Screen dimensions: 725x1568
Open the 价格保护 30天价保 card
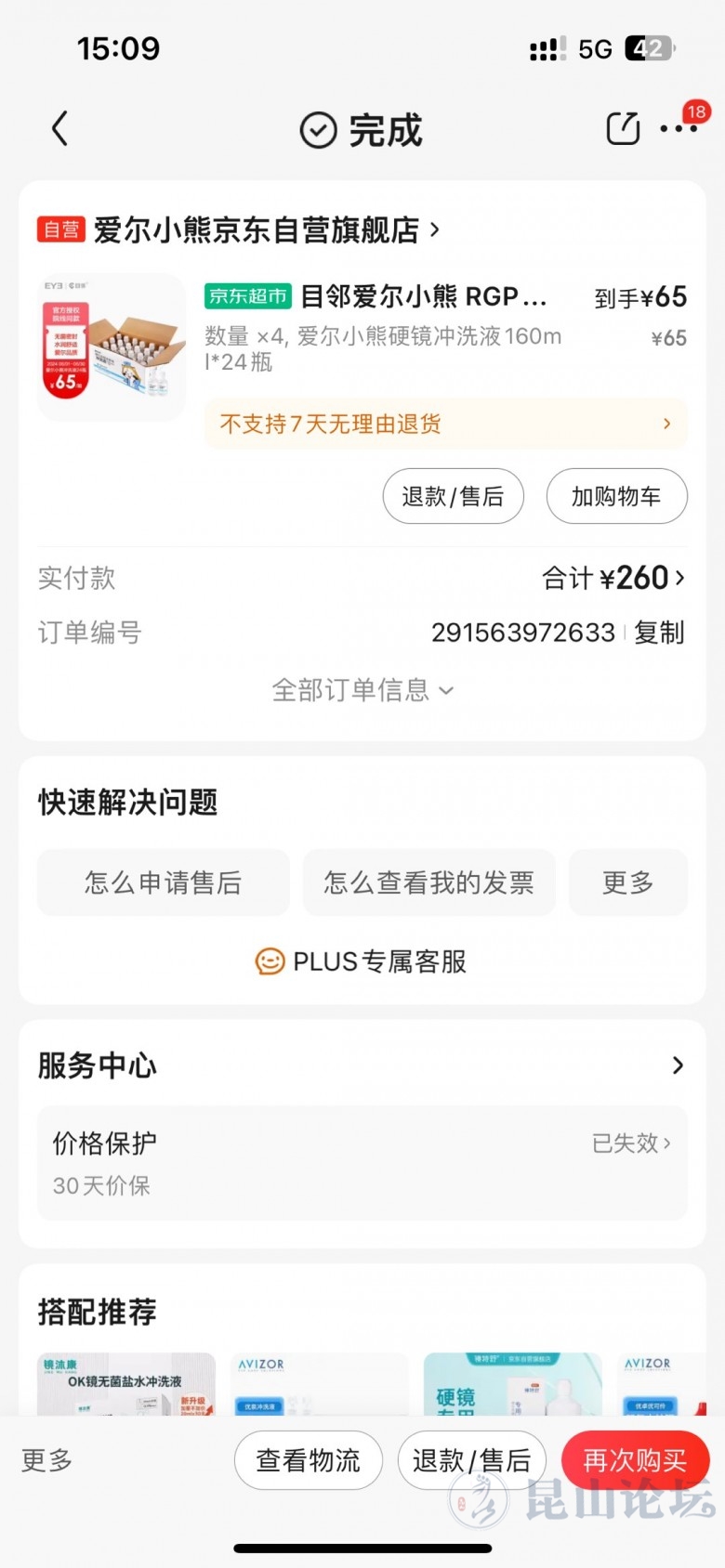[x=362, y=1162]
